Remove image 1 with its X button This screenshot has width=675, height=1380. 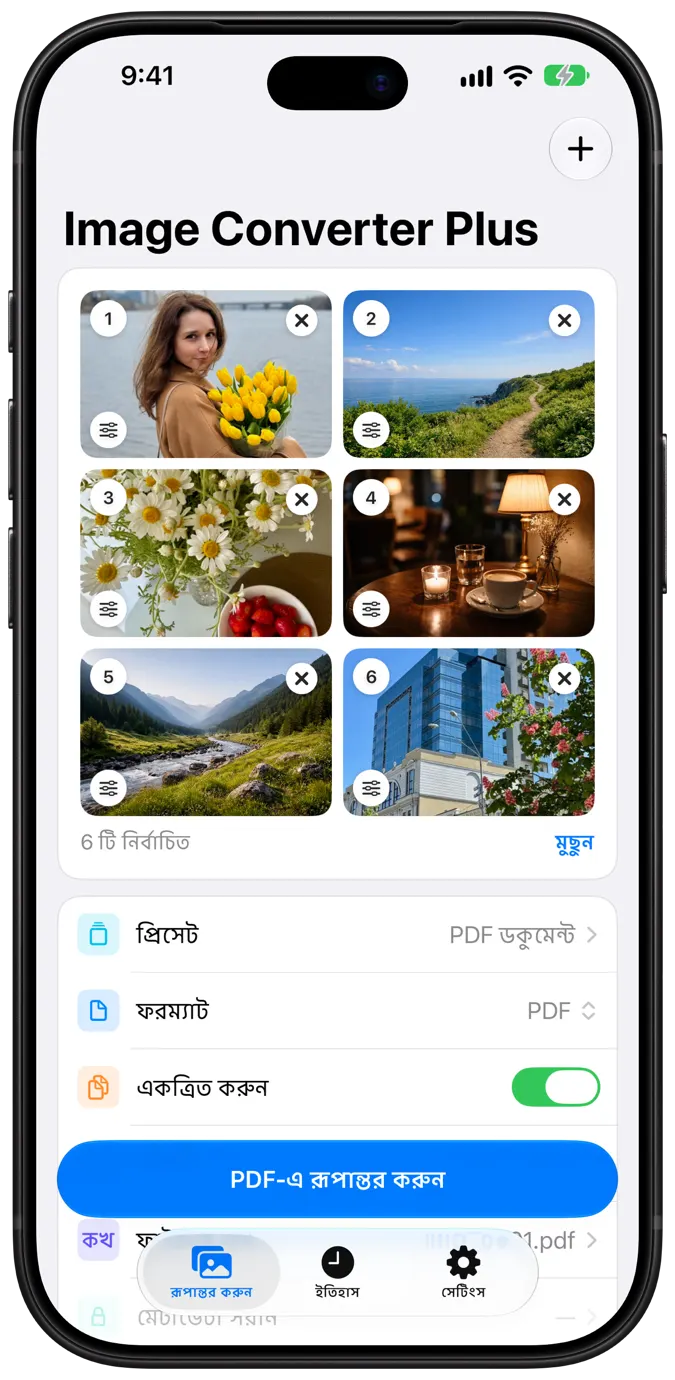(301, 320)
